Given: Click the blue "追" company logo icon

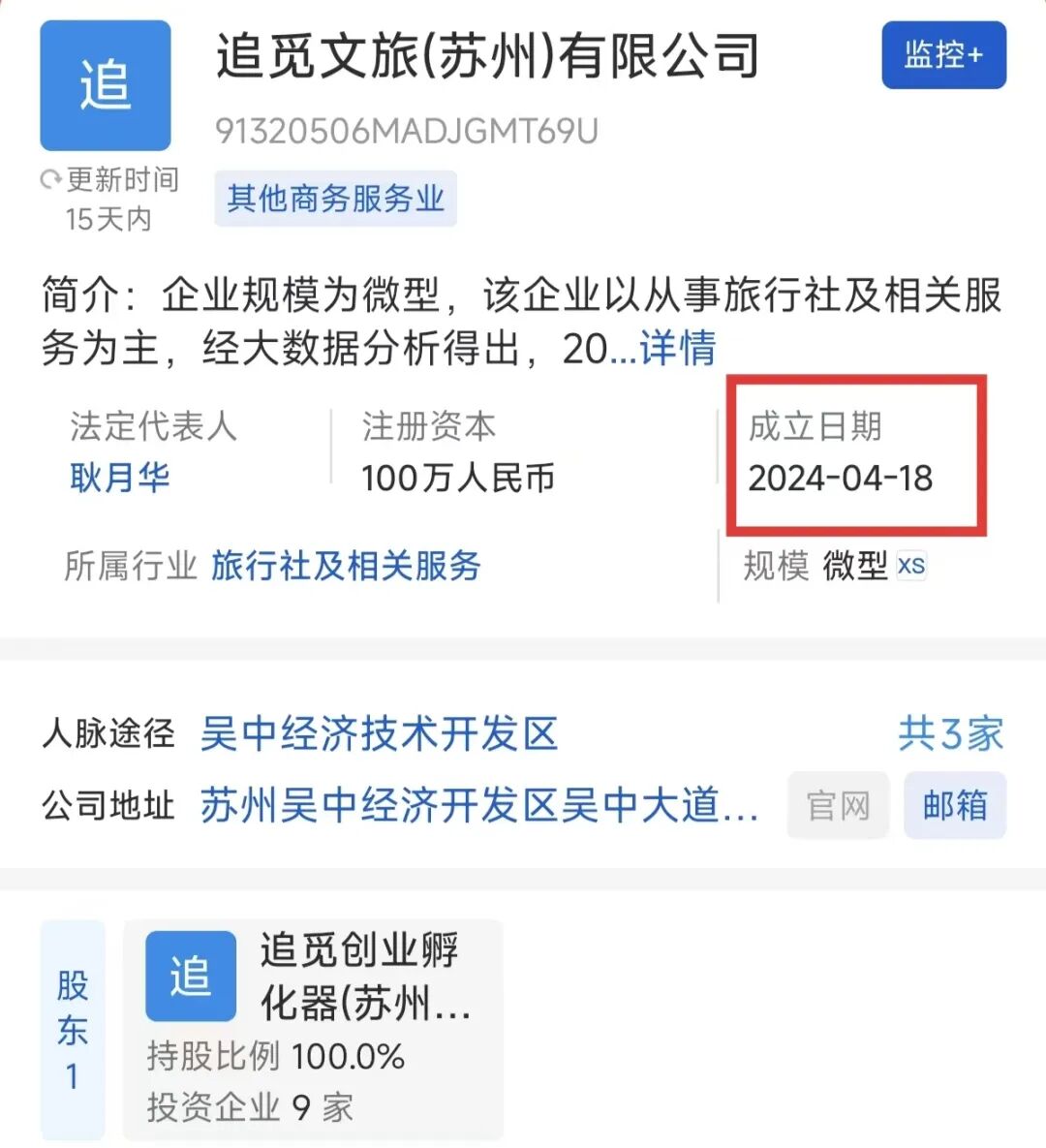Looking at the screenshot, I should (106, 85).
